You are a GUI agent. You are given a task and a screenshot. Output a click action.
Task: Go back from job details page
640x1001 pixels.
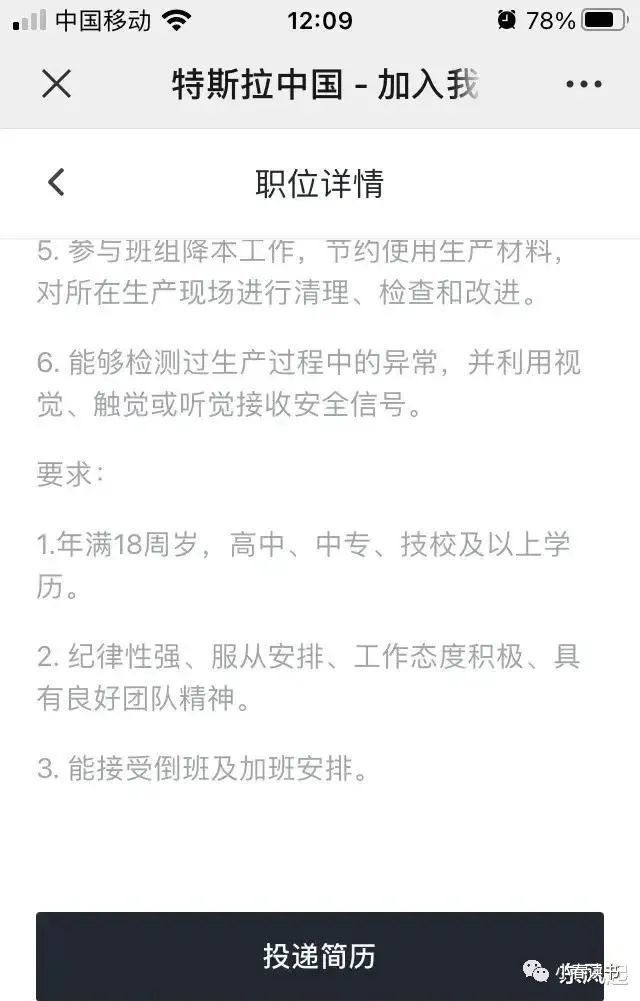56,182
